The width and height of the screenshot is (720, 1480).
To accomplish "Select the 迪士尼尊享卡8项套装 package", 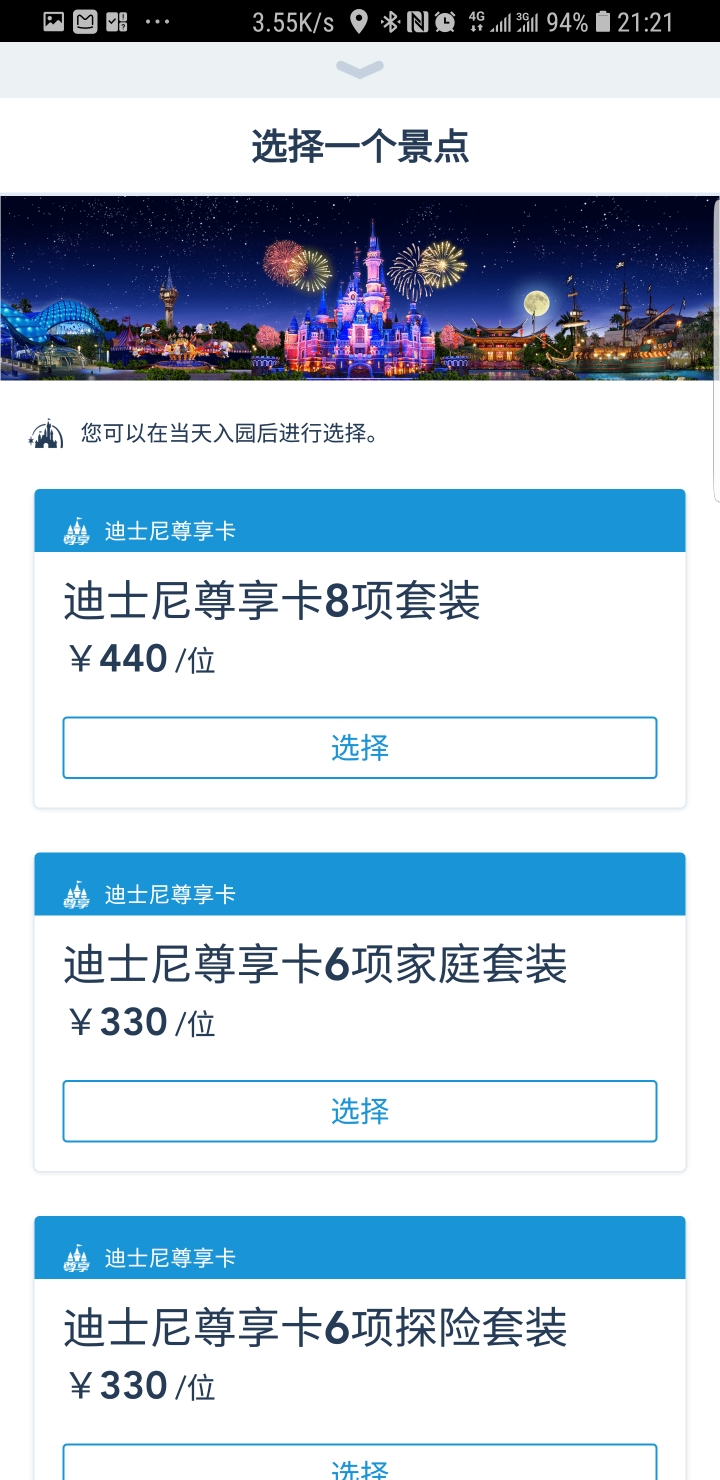I will [x=360, y=748].
